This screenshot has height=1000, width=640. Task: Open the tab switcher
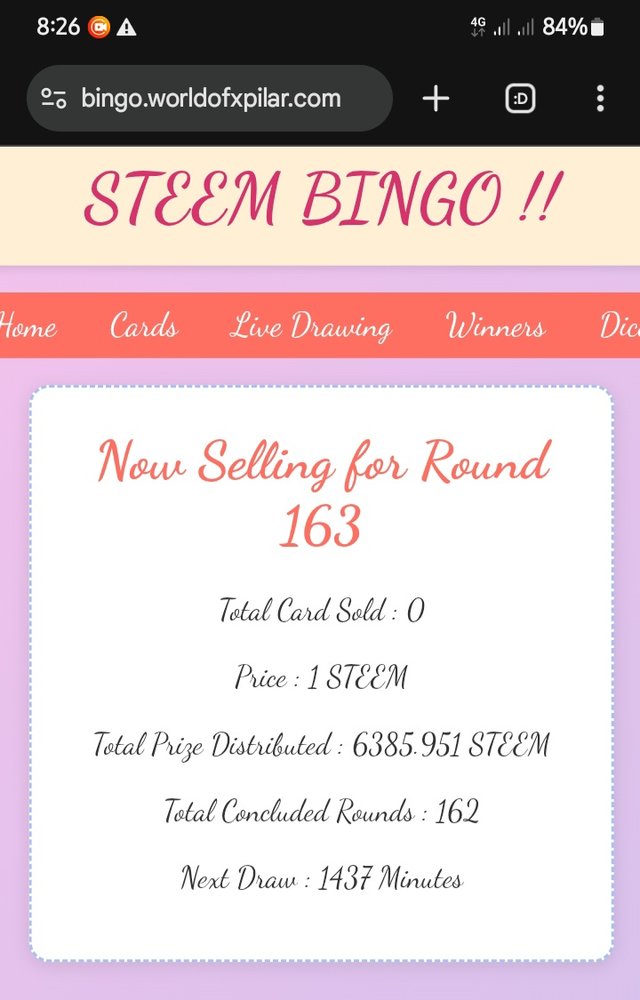click(520, 98)
